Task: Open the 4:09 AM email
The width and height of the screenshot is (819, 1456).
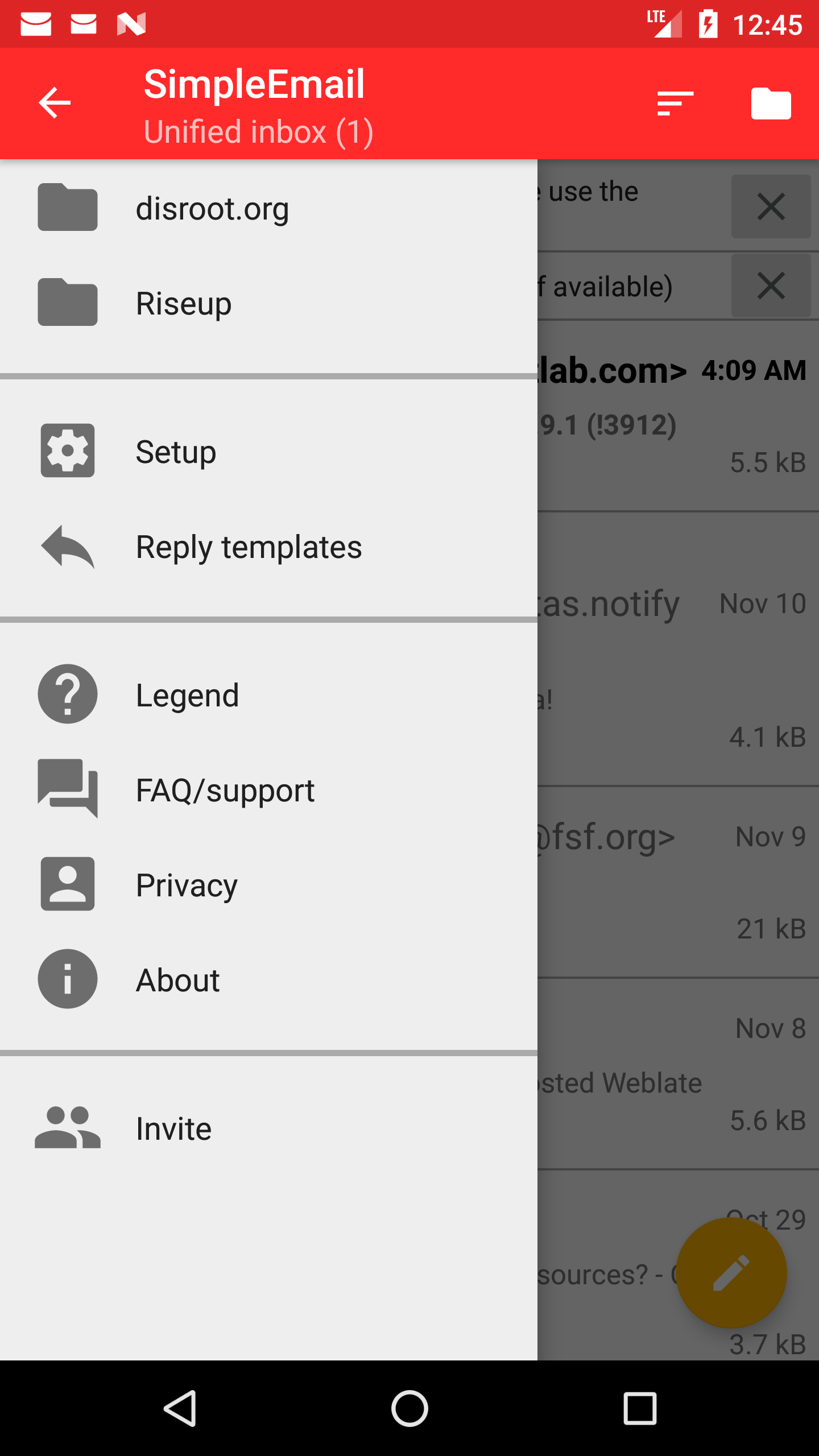Action: point(677,415)
